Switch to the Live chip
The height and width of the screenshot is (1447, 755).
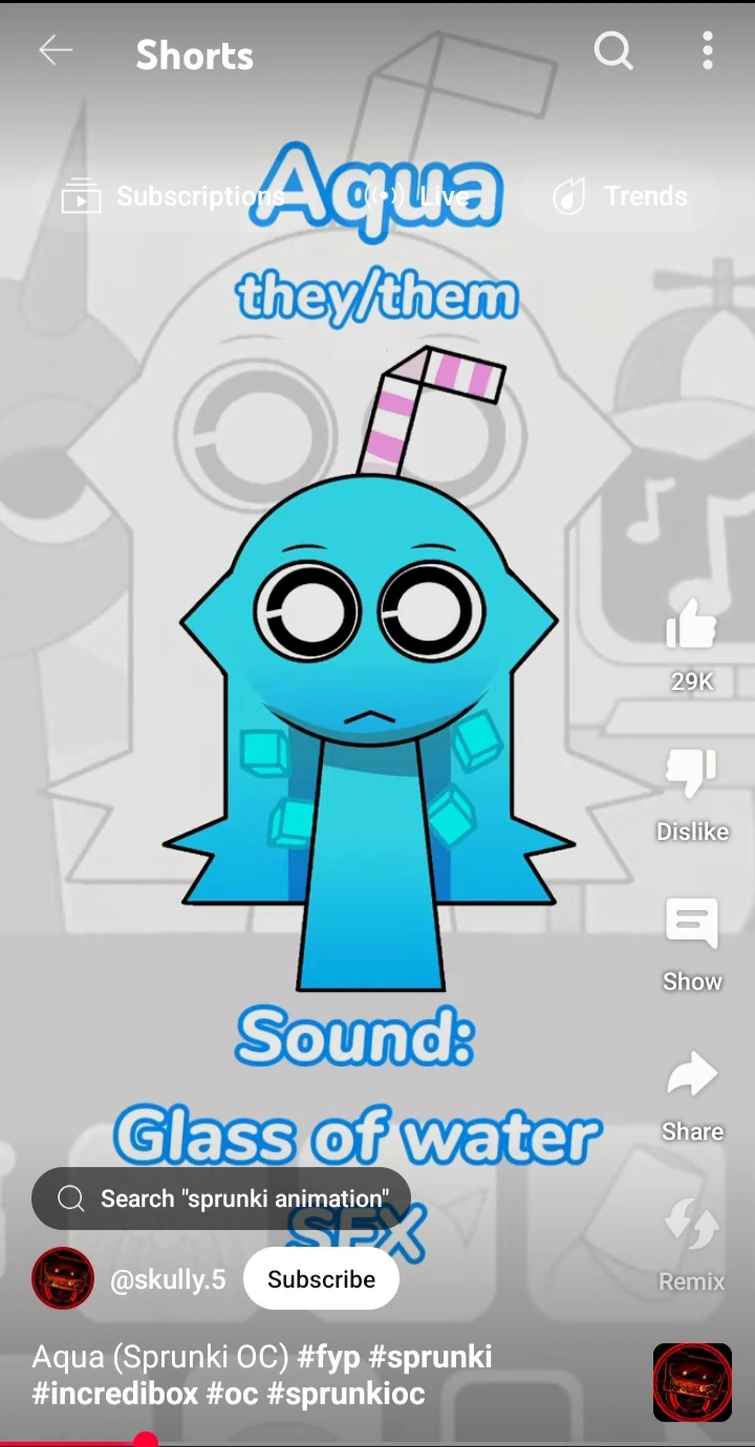[418, 196]
